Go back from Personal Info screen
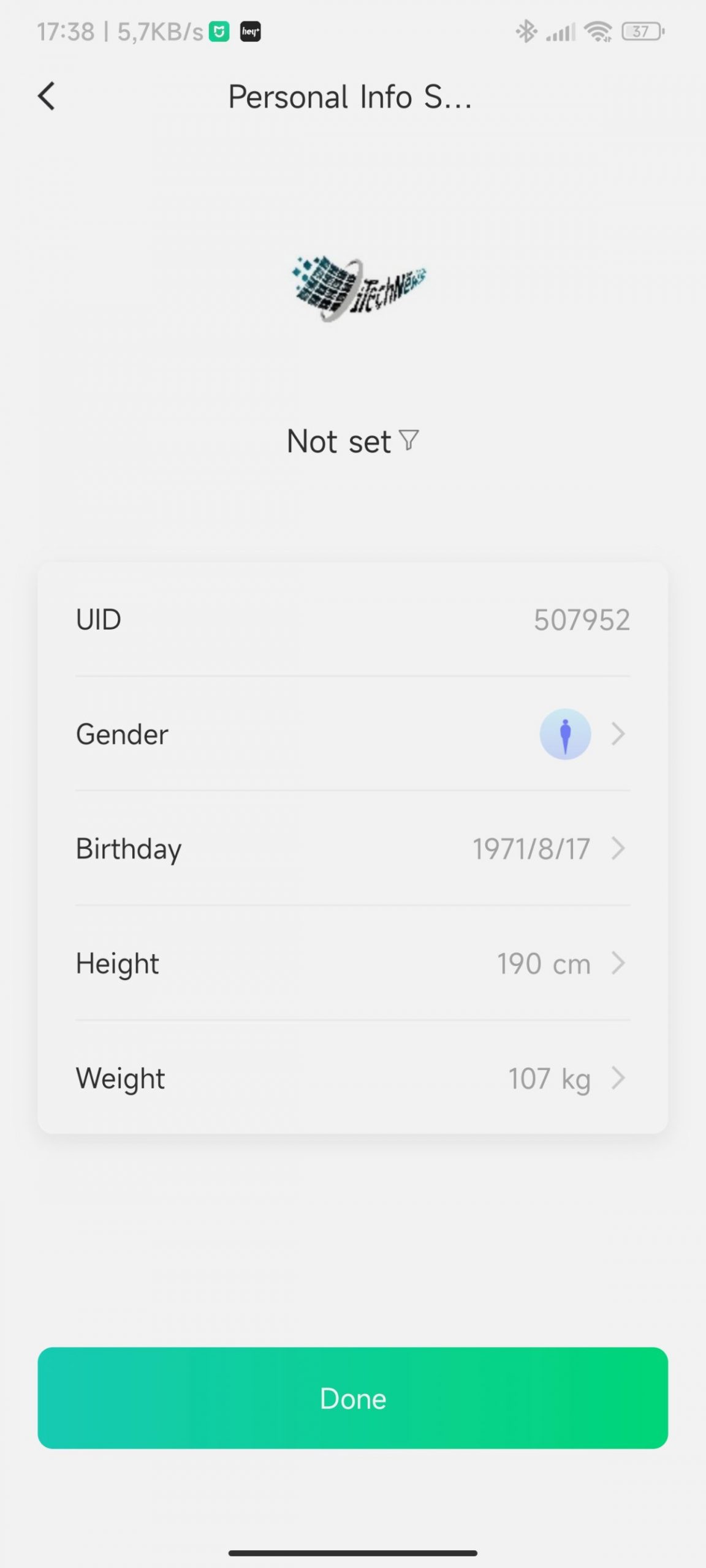Screen dimensions: 706x1568 point(47,97)
